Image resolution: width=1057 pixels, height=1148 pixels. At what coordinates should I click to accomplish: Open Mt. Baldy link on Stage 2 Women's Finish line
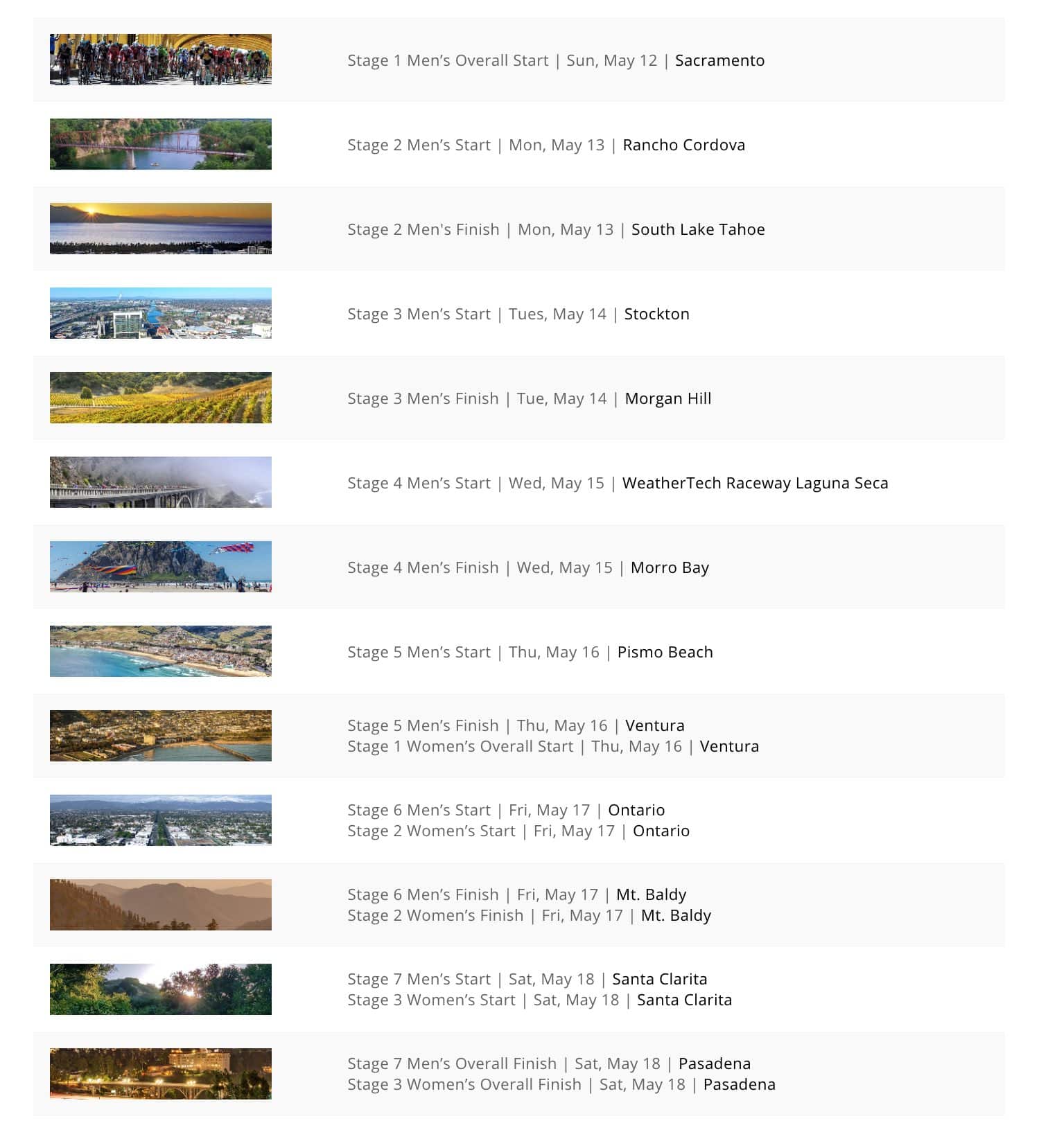click(x=676, y=915)
